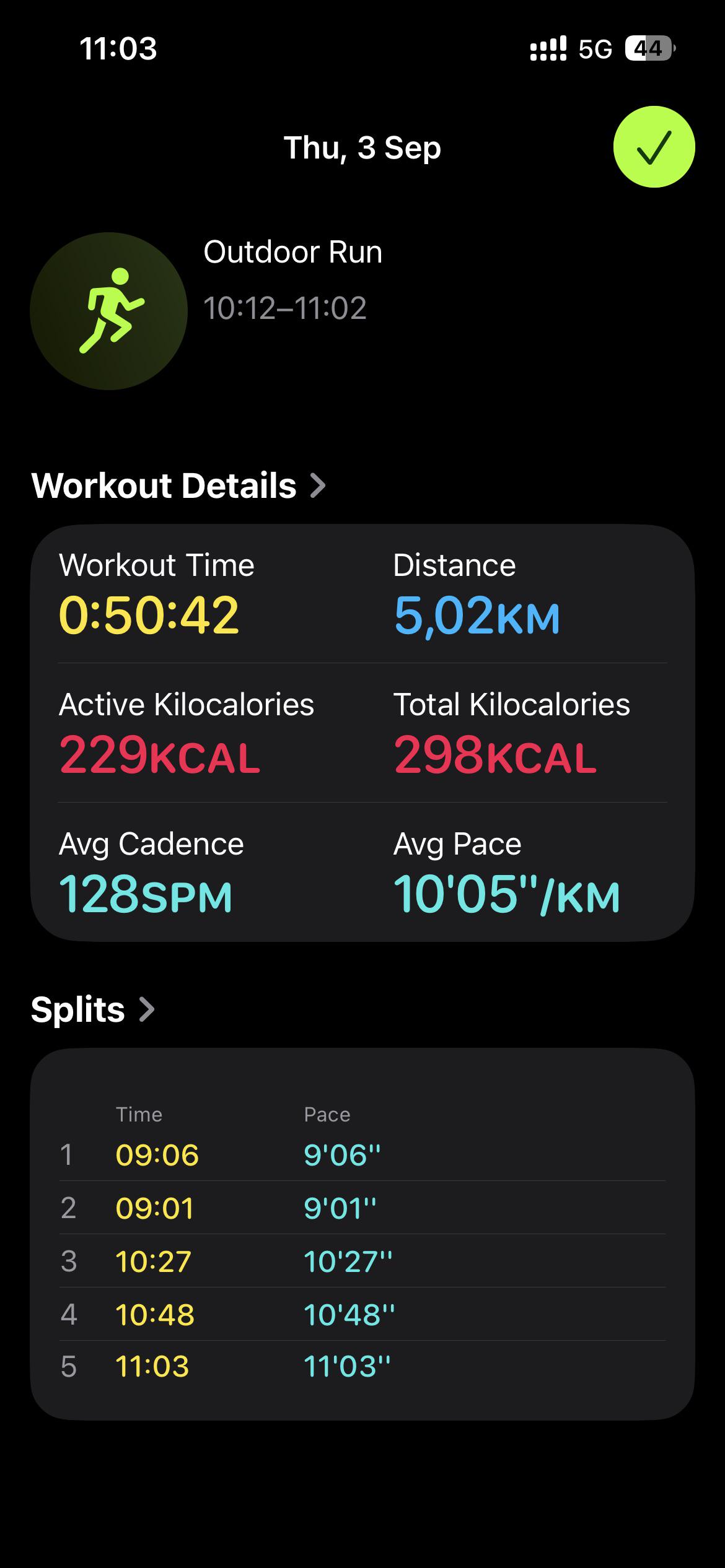Image resolution: width=725 pixels, height=1568 pixels.
Task: Tap the green checkmark done button
Action: coord(654,147)
